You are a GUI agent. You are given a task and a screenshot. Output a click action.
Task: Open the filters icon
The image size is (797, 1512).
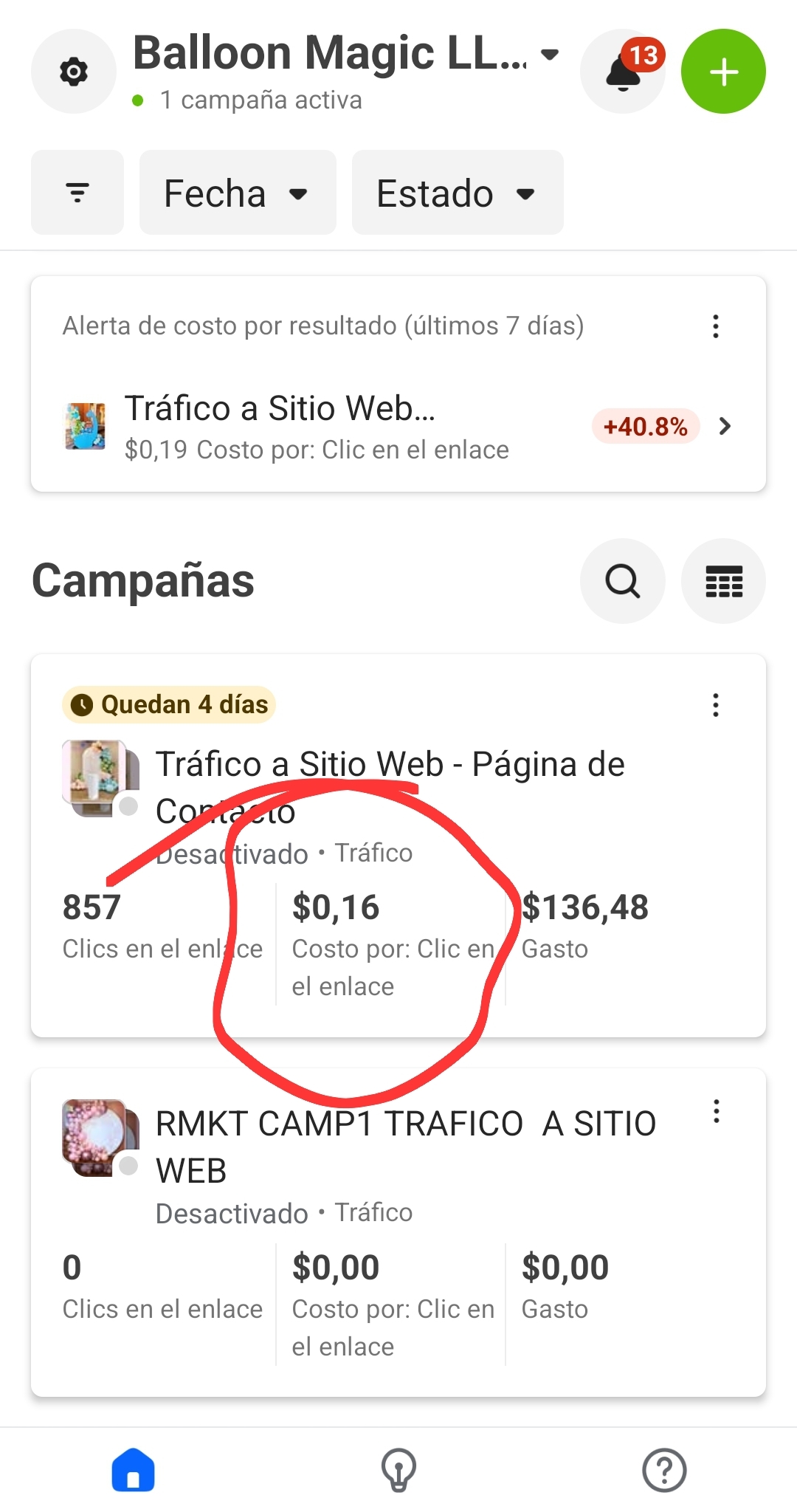[x=77, y=193]
